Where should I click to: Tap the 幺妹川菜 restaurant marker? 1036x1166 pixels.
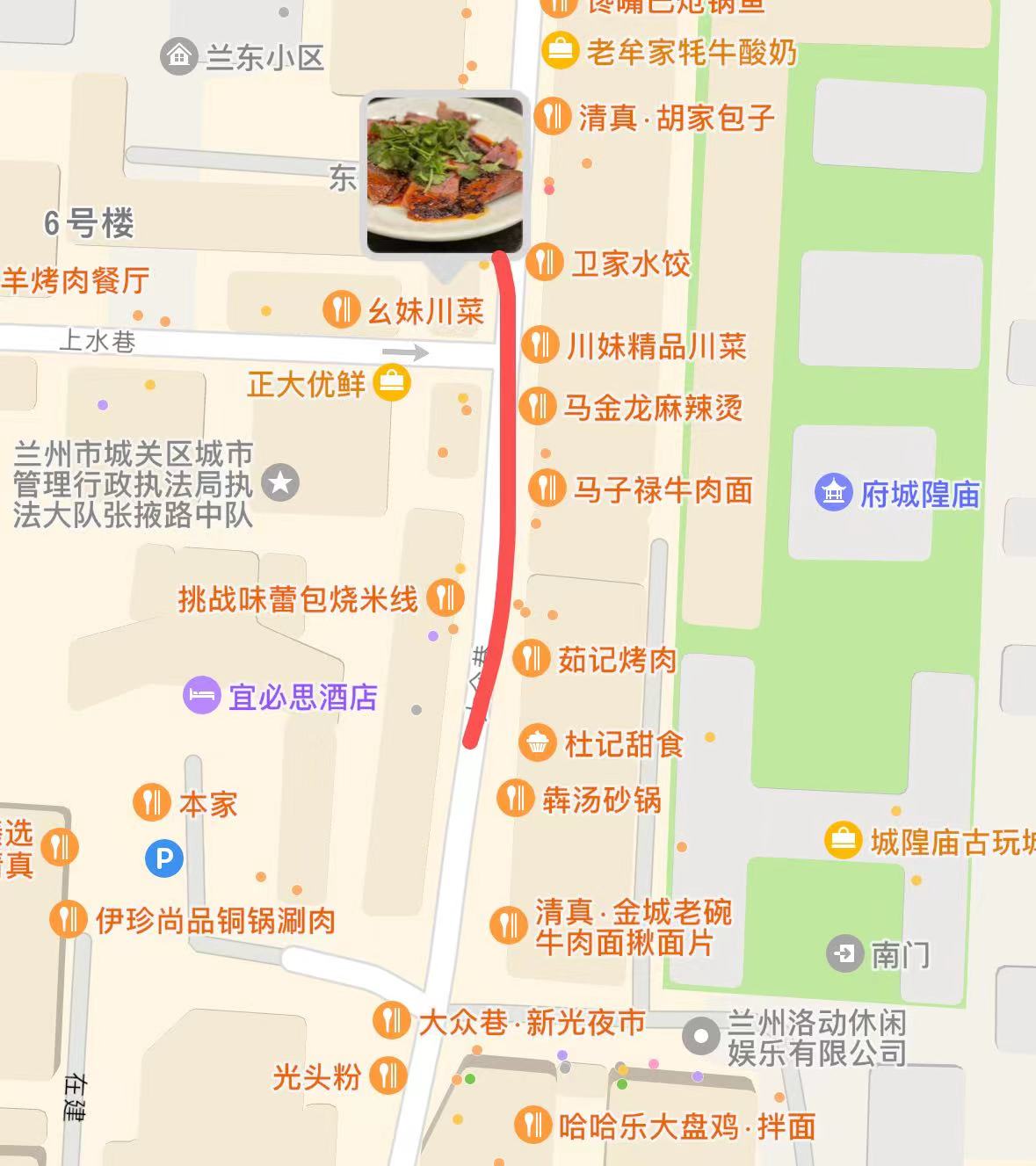[341, 309]
